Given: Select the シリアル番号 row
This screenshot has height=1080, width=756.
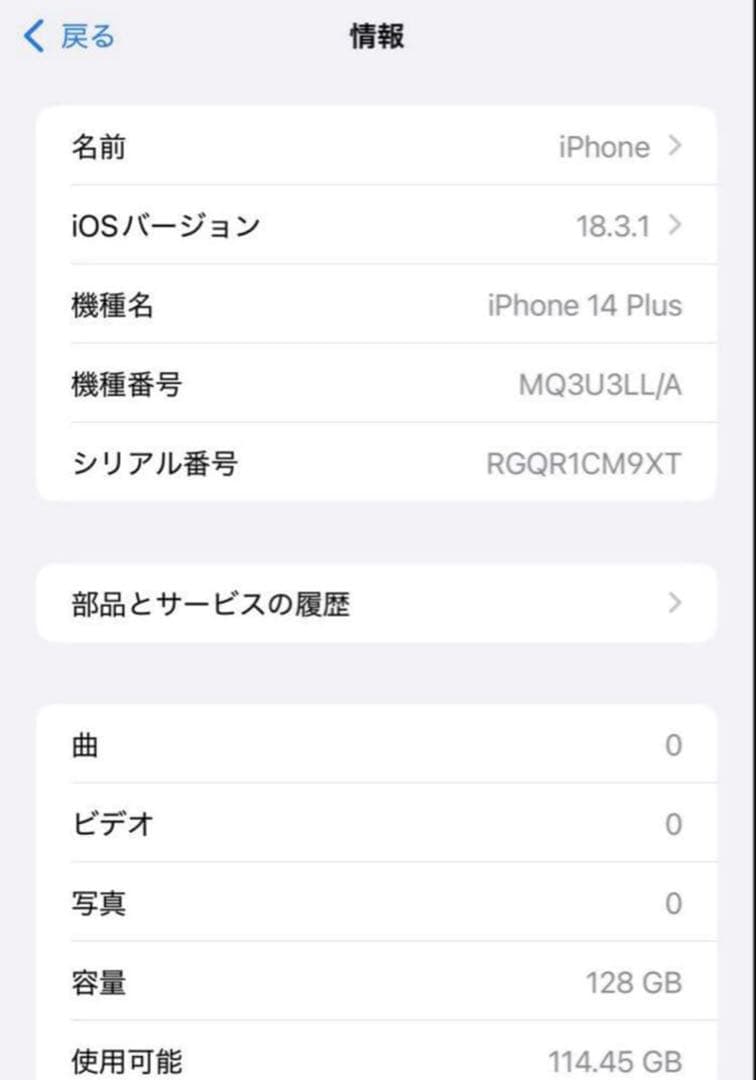Looking at the screenshot, I should click(x=378, y=463).
